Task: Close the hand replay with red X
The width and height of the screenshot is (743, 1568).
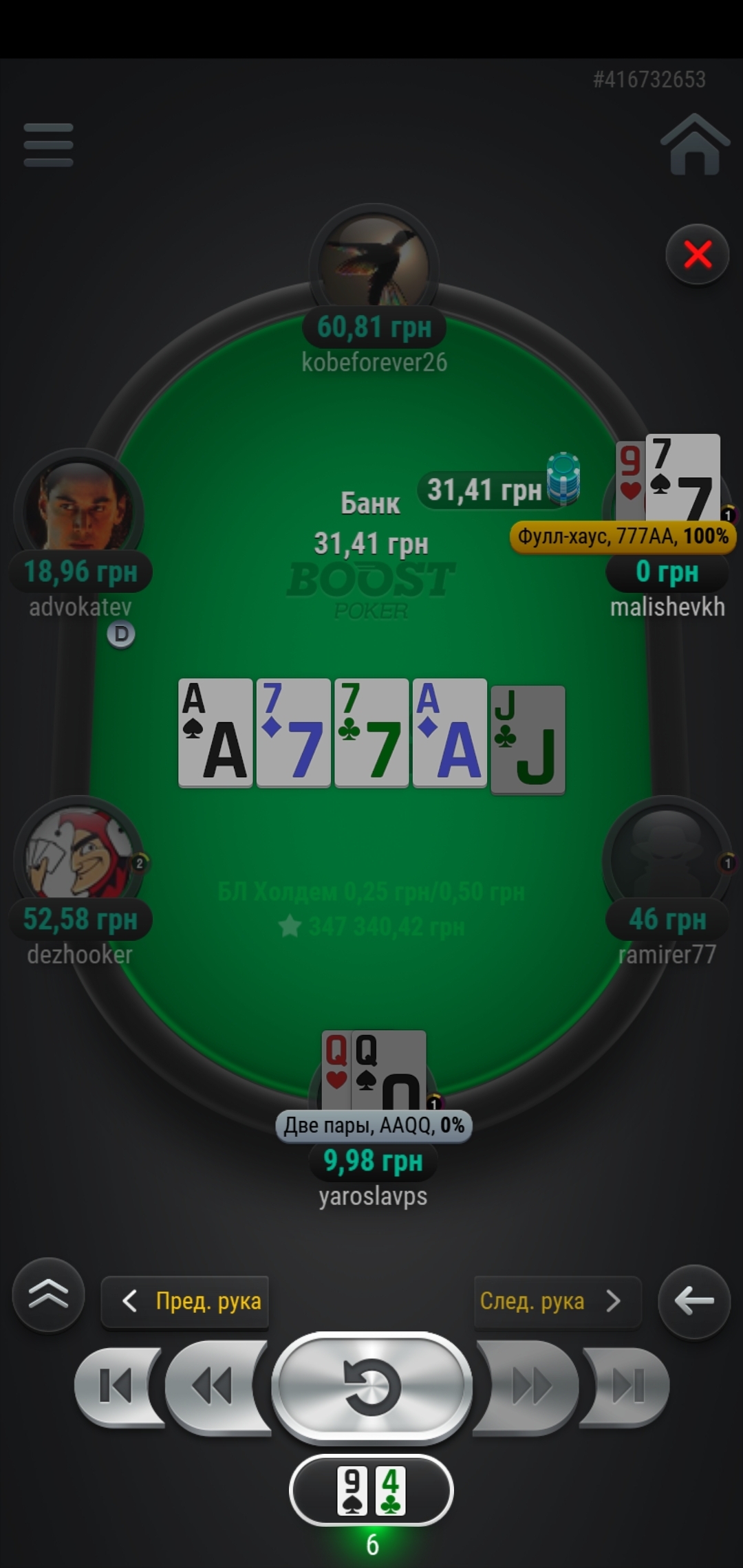Action: [697, 255]
